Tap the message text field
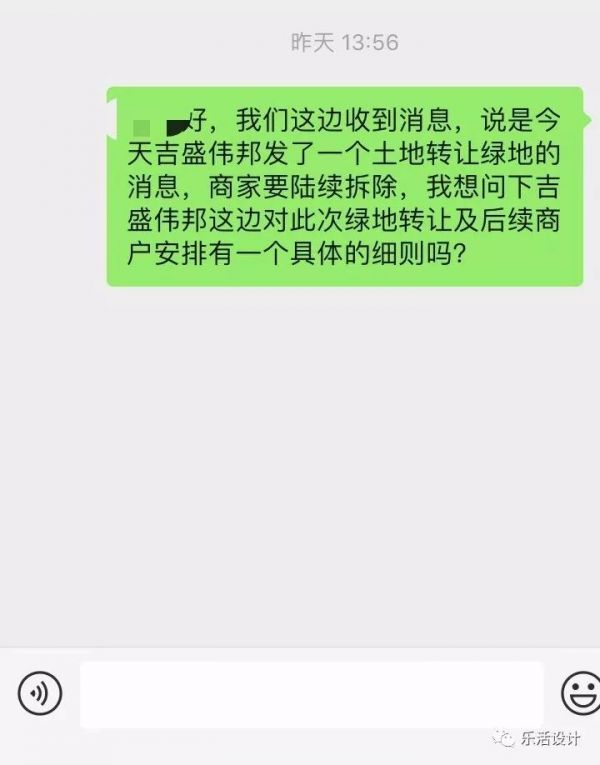Screen dimensions: 600x765 tap(311, 694)
